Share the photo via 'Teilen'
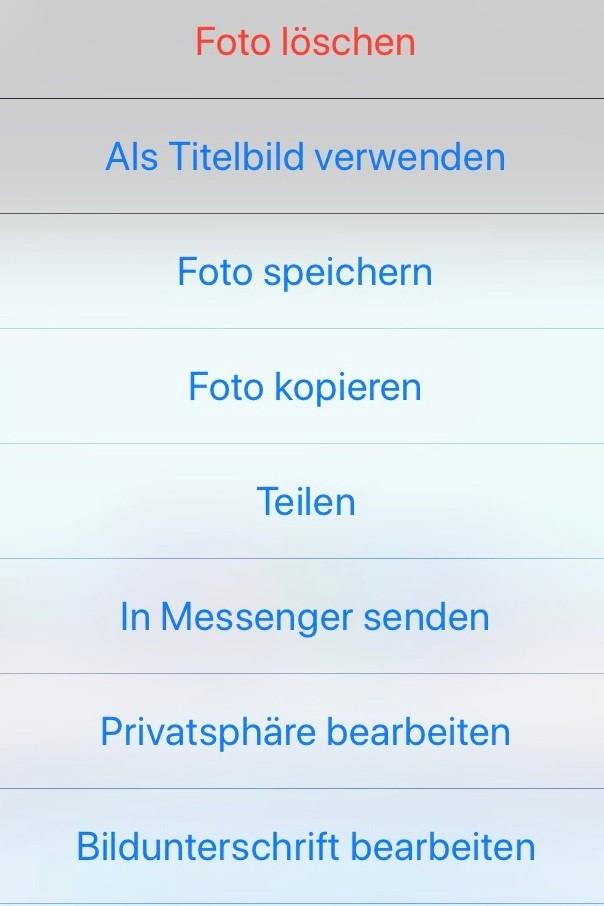The height and width of the screenshot is (906, 604). [304, 502]
